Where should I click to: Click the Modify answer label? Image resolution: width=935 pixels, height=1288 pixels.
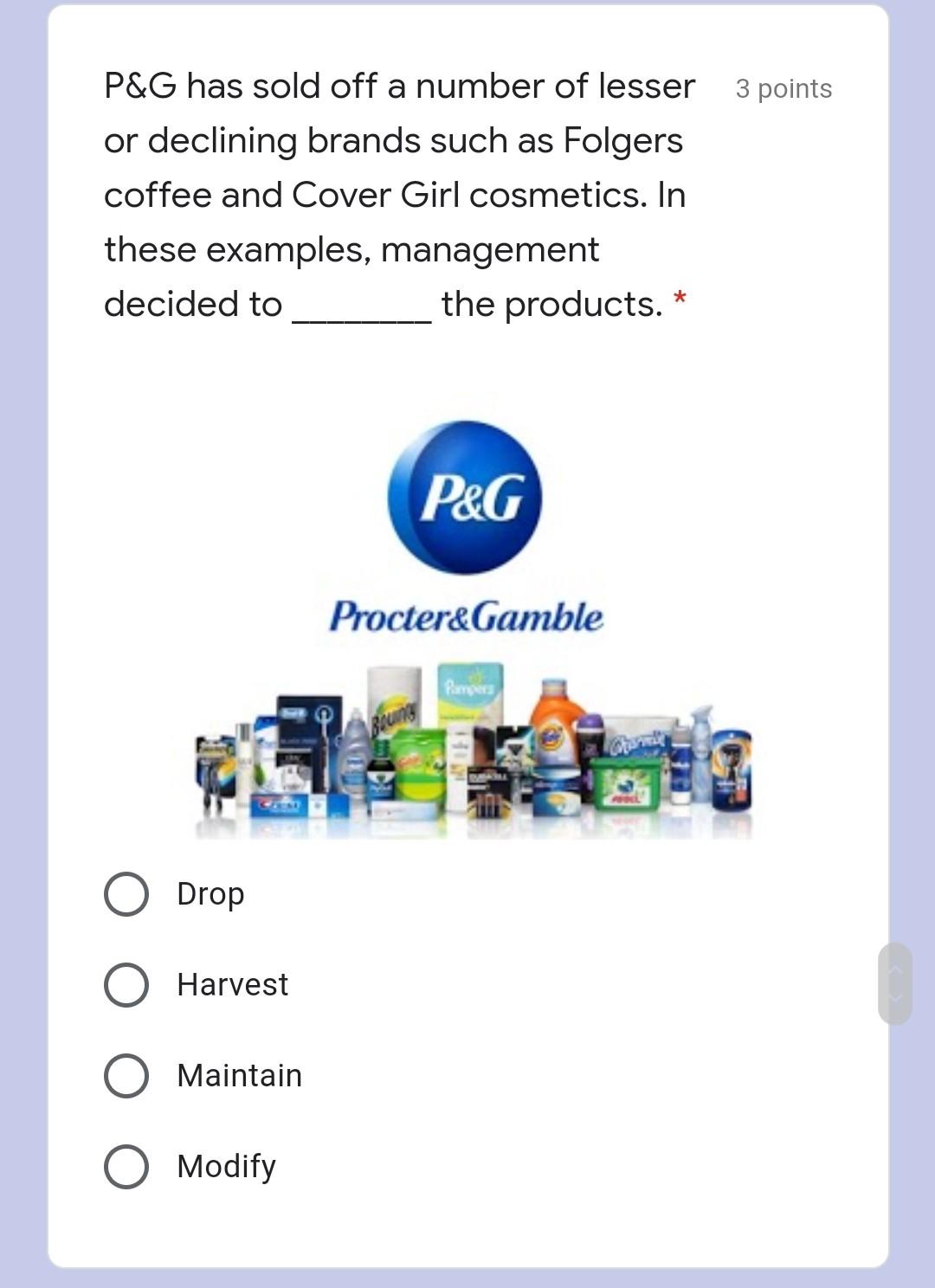225,1166
